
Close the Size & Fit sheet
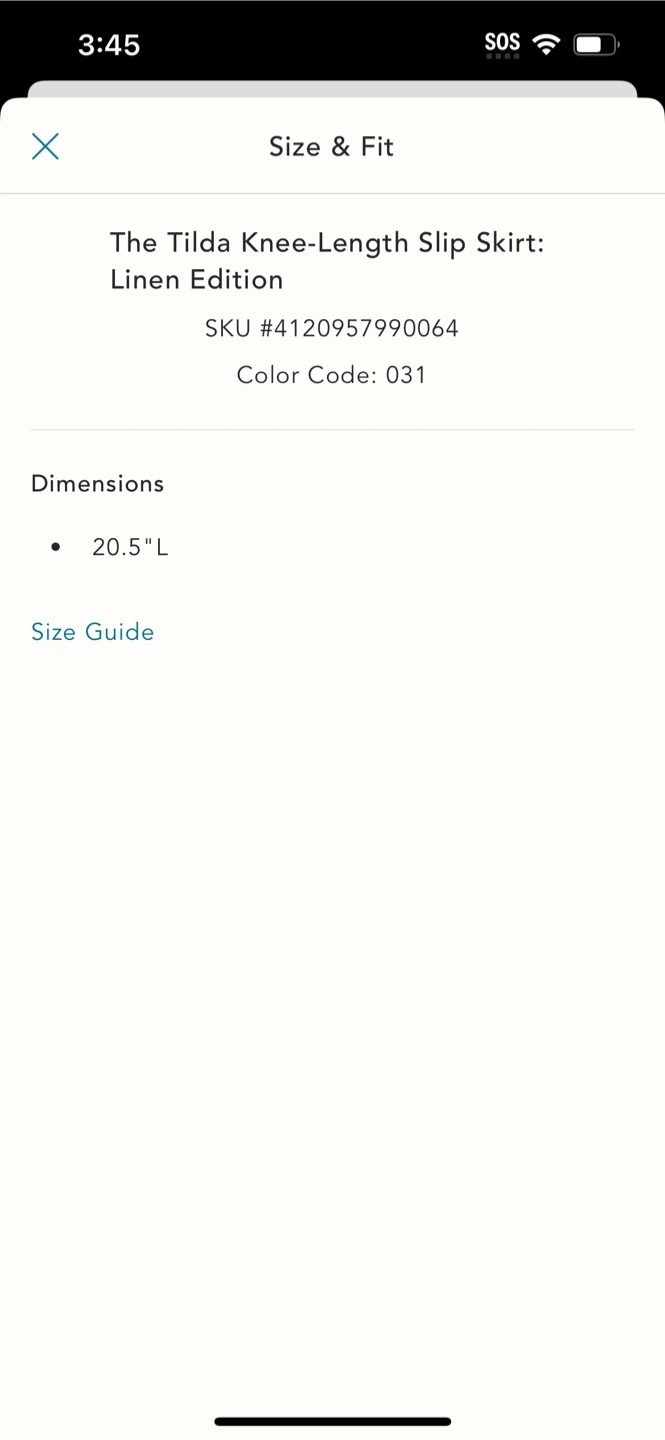pos(45,147)
